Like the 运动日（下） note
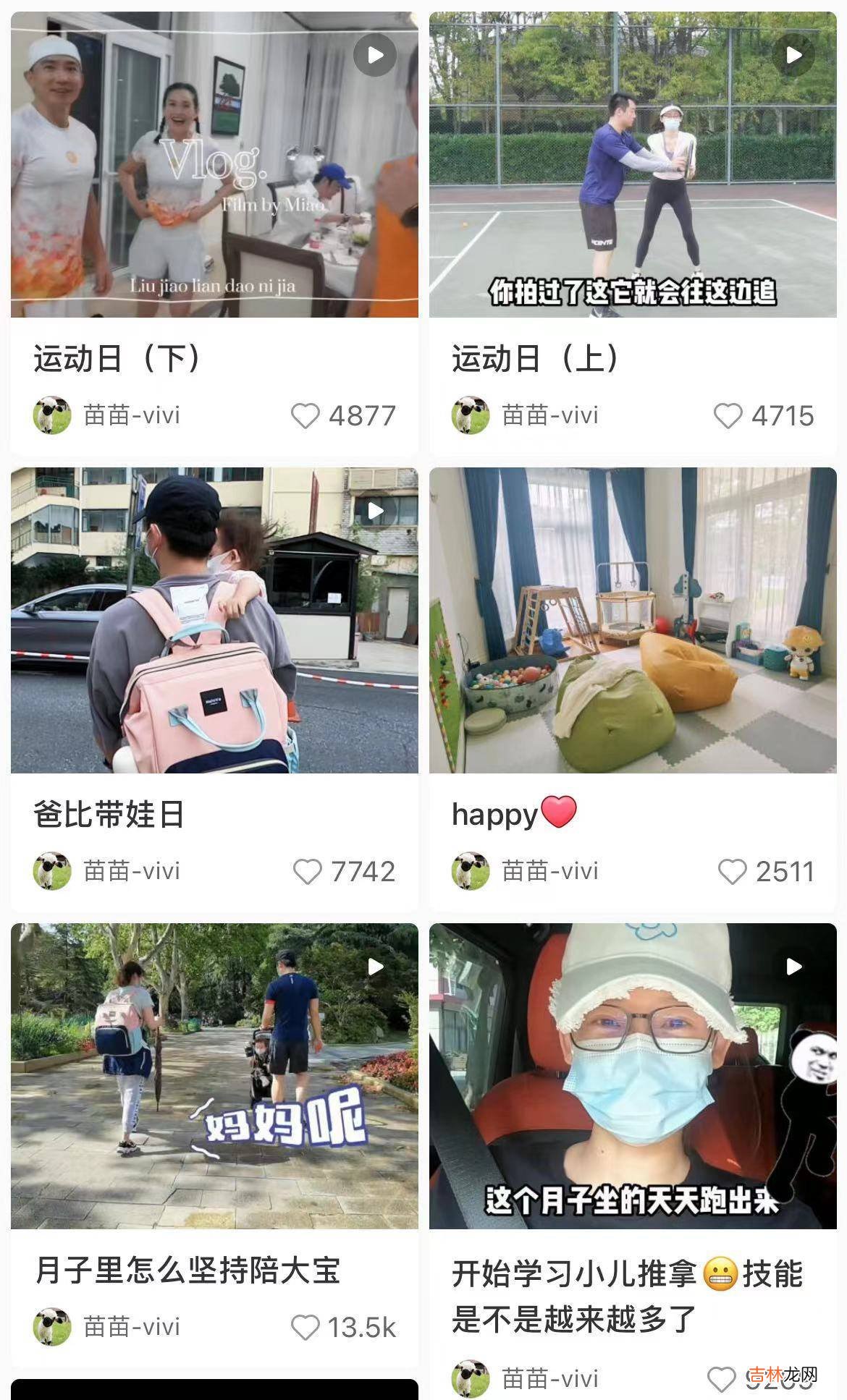 click(x=305, y=416)
